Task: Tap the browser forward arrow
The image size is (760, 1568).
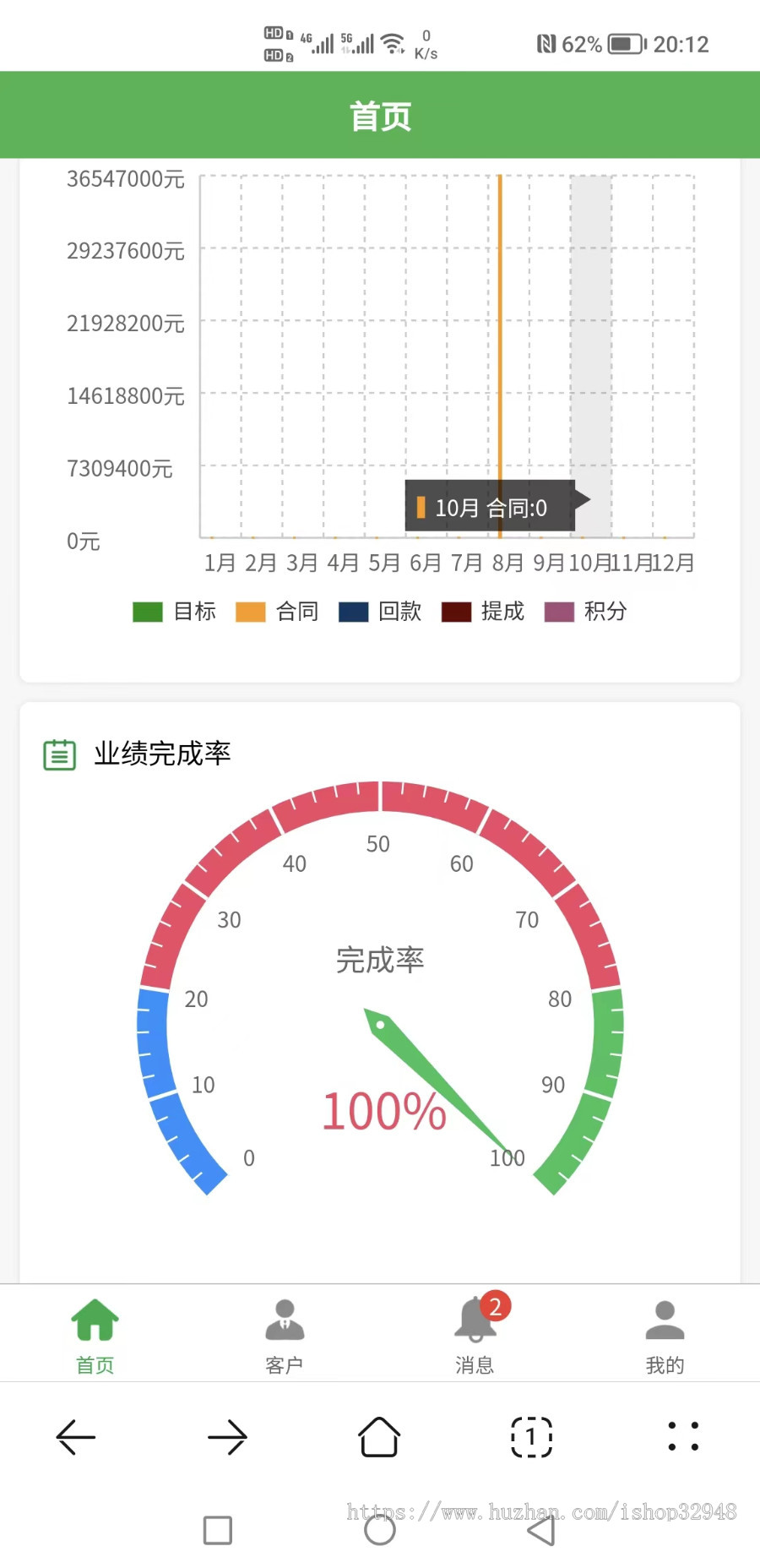Action: pos(227,1437)
